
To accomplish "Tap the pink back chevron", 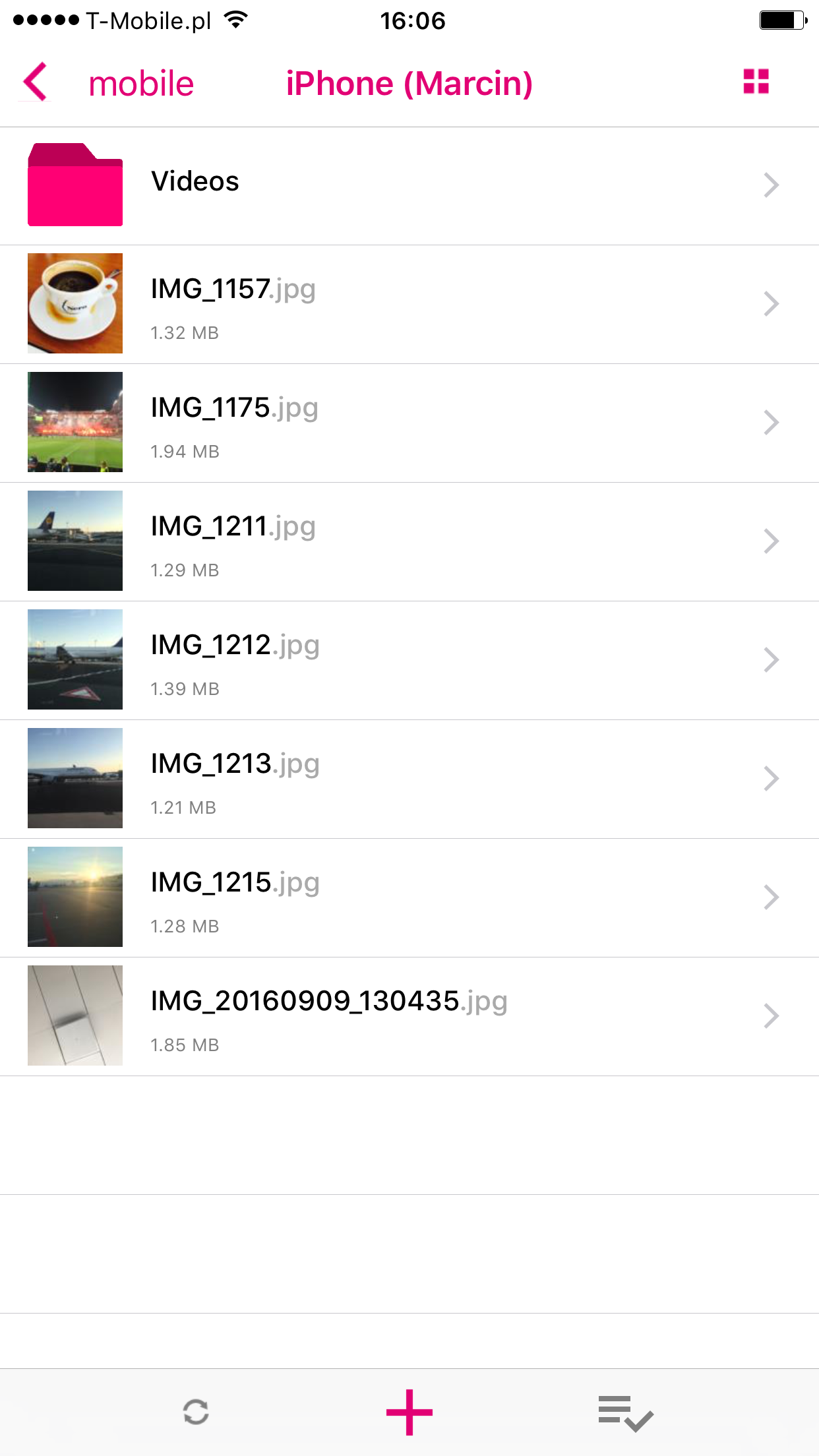I will click(x=36, y=82).
